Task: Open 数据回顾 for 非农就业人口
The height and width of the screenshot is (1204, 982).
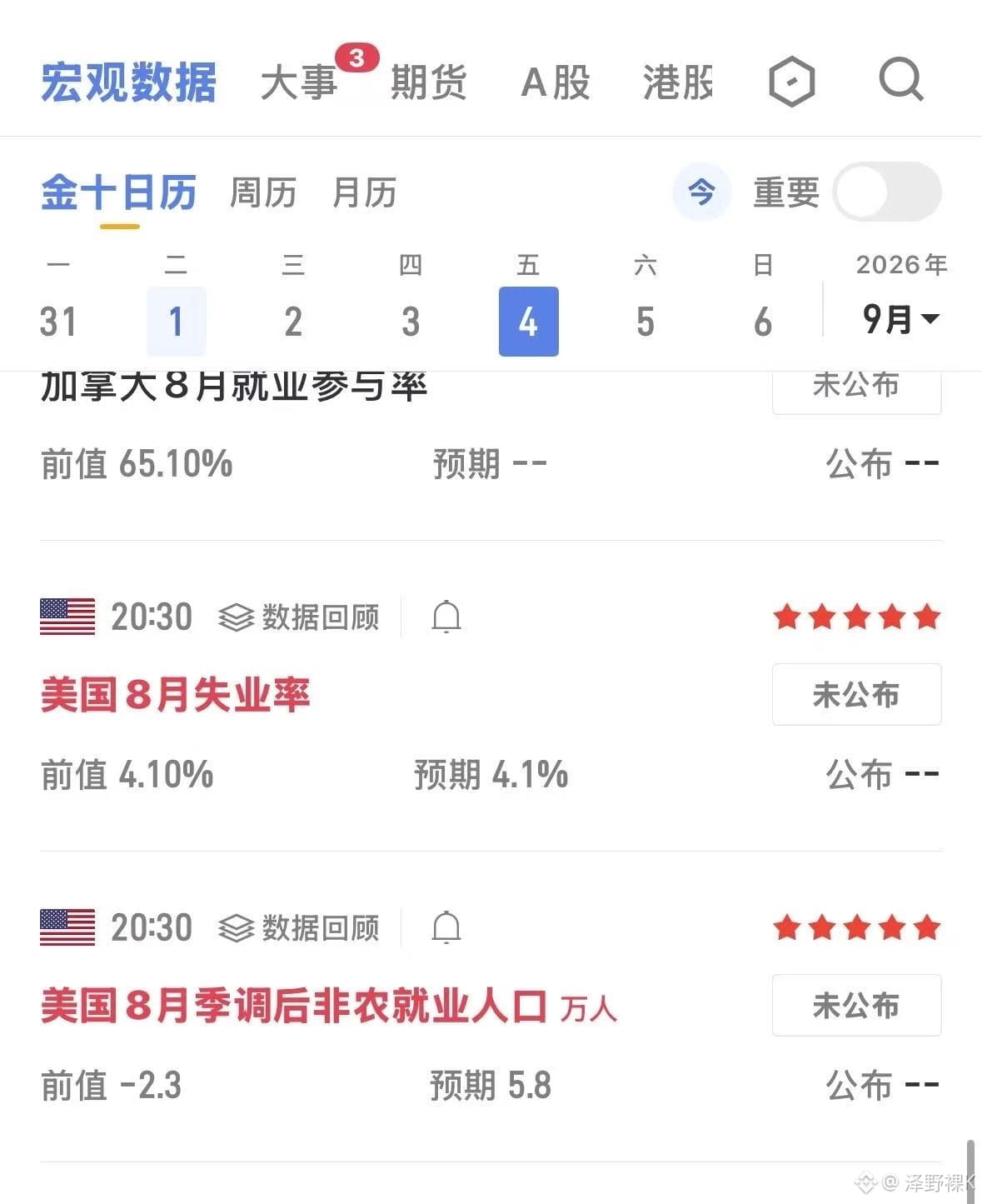Action: click(x=299, y=928)
